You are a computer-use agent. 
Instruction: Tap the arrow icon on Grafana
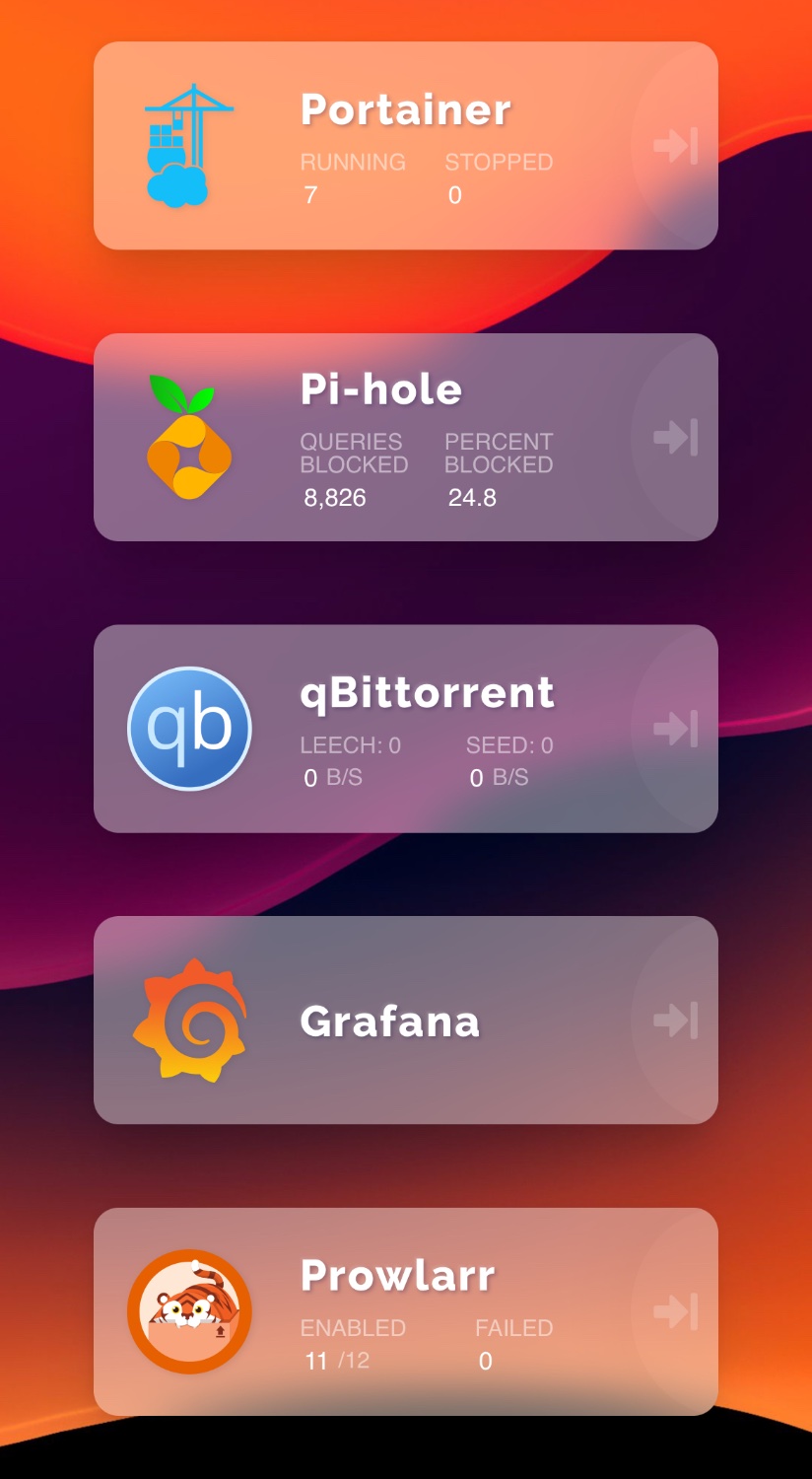[x=676, y=1021]
